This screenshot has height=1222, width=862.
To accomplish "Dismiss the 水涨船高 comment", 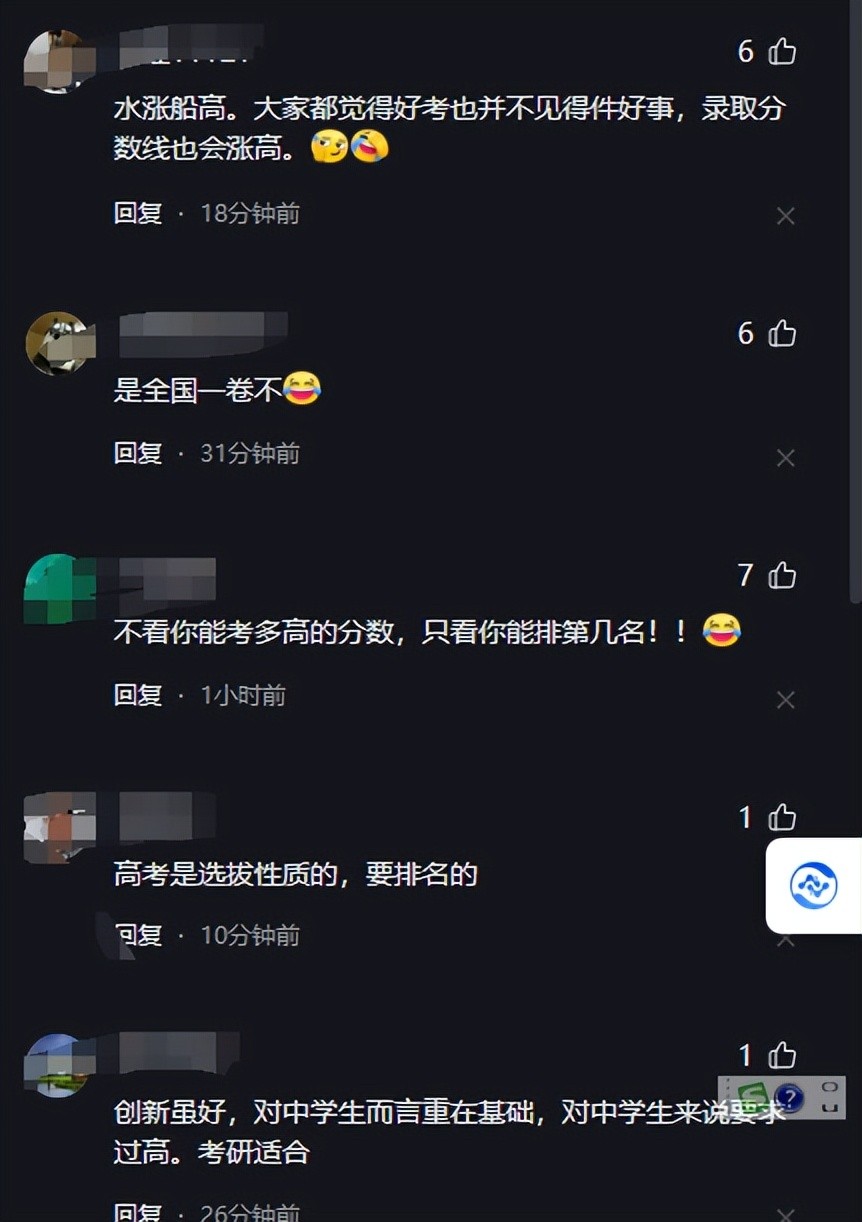I will (x=786, y=215).
